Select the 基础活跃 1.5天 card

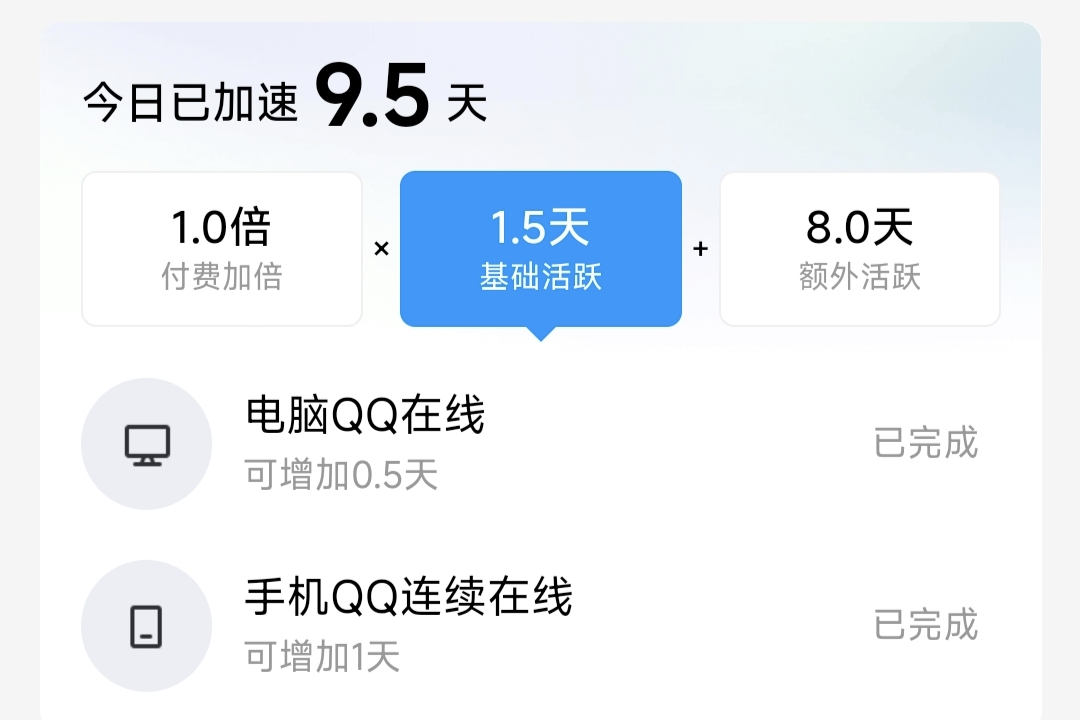coord(540,249)
